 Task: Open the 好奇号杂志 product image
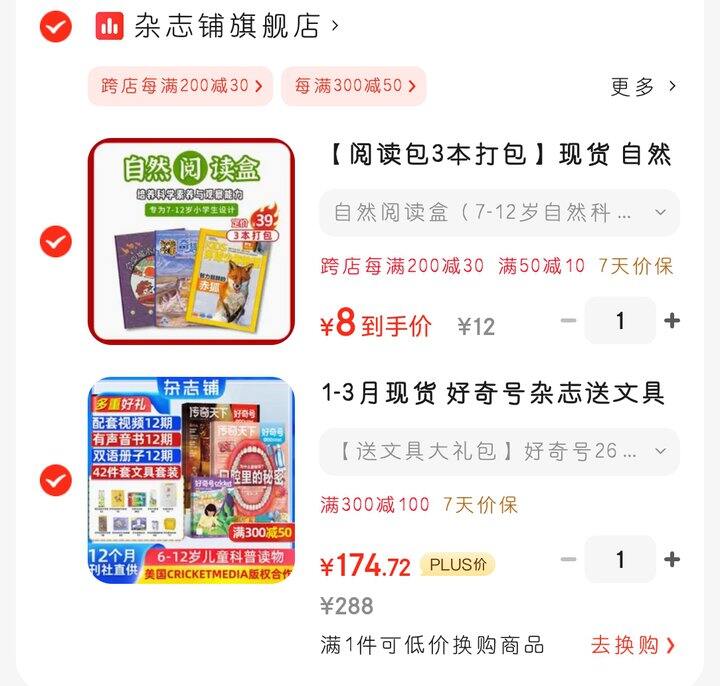click(x=192, y=481)
